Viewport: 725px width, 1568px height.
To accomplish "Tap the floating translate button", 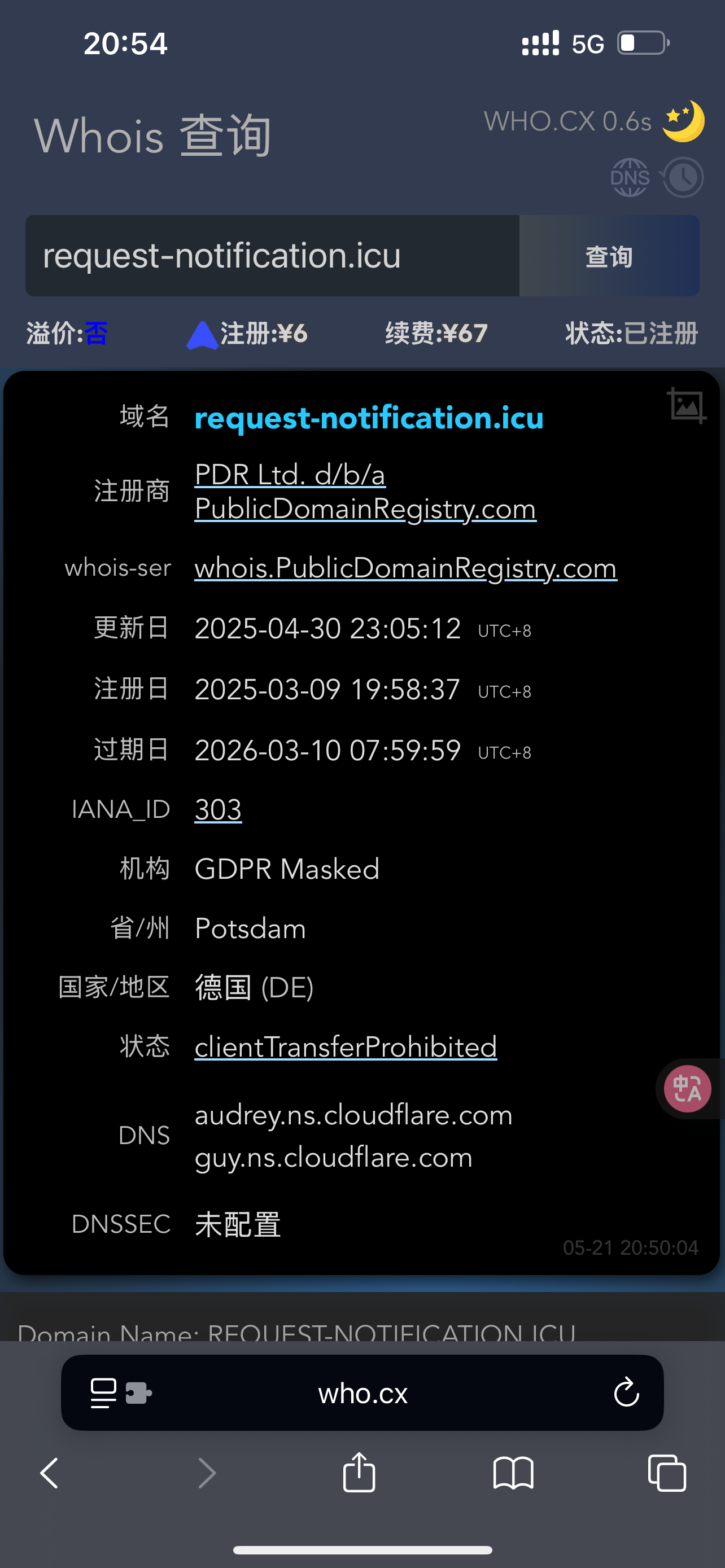I will click(687, 1088).
